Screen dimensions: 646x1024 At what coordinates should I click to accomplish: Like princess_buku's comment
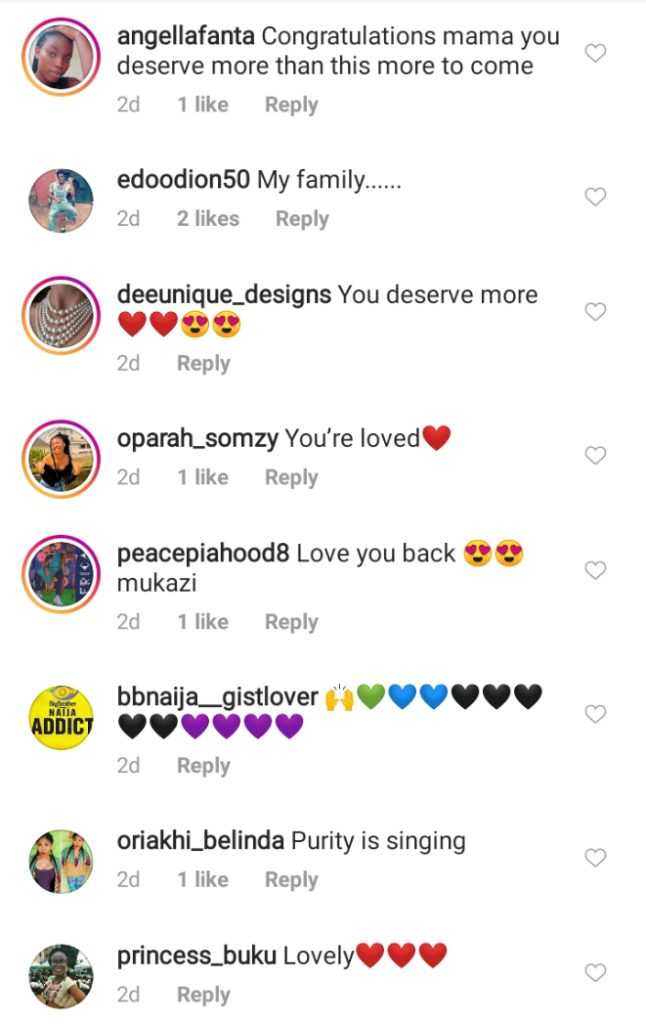[x=595, y=973]
